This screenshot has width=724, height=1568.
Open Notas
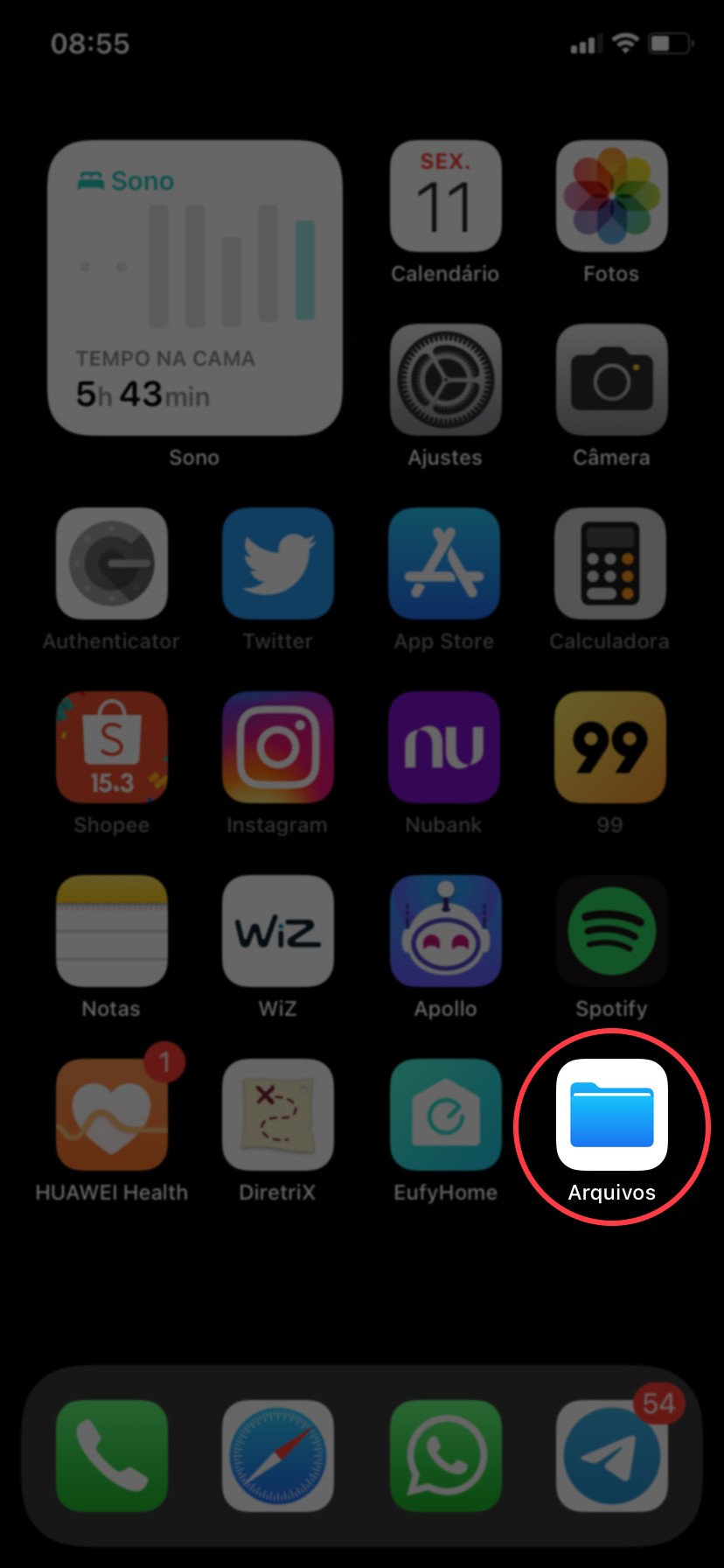point(111,932)
